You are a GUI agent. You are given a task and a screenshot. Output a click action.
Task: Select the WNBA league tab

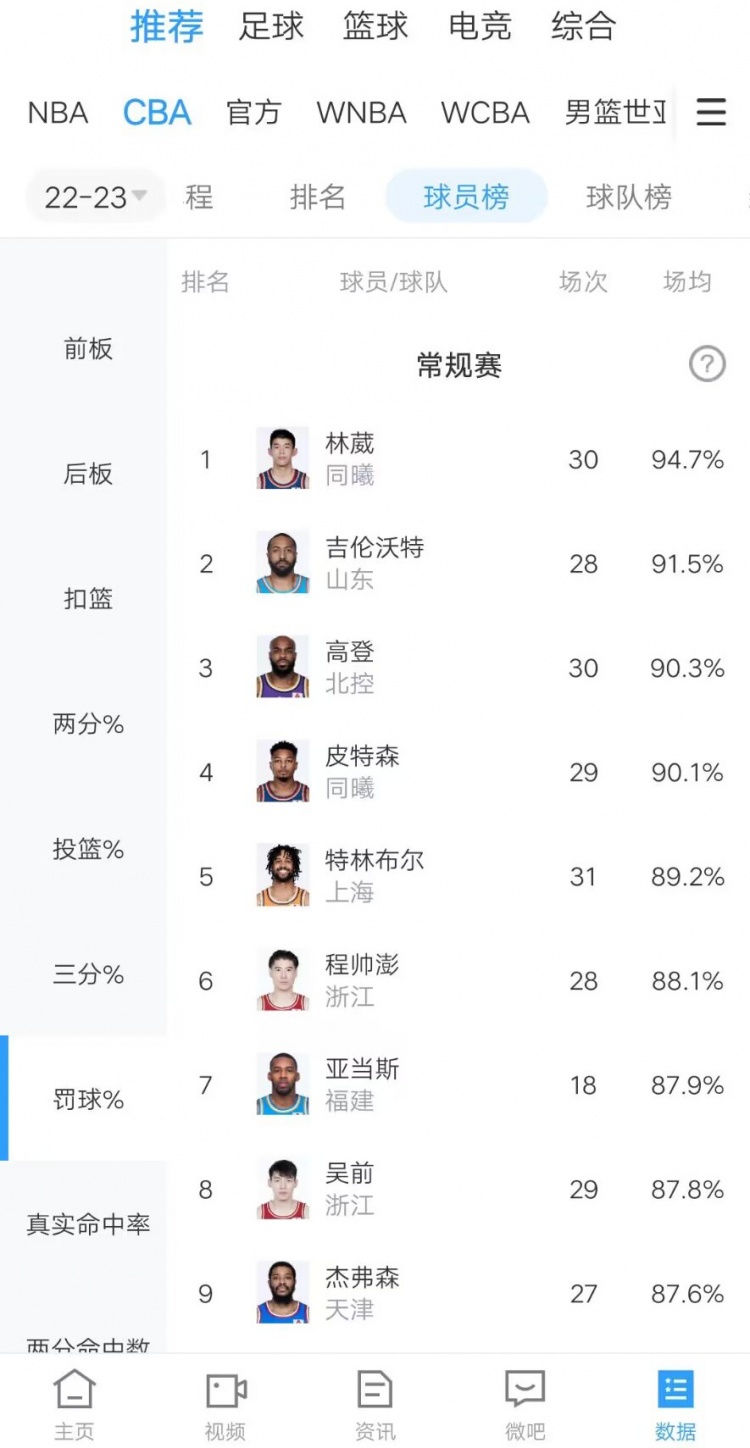(x=361, y=113)
